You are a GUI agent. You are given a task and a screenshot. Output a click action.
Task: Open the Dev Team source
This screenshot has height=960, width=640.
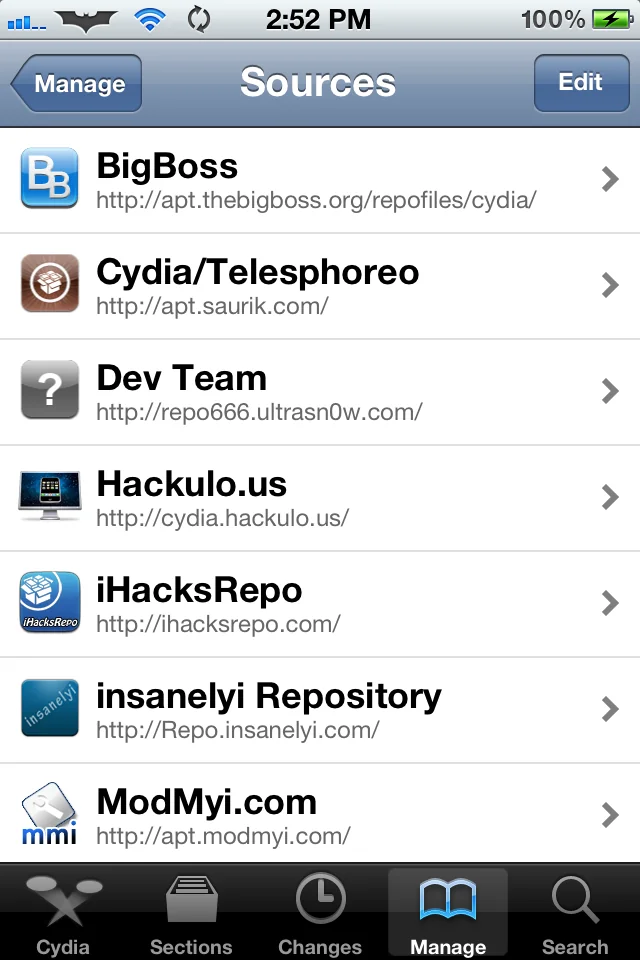tap(320, 392)
